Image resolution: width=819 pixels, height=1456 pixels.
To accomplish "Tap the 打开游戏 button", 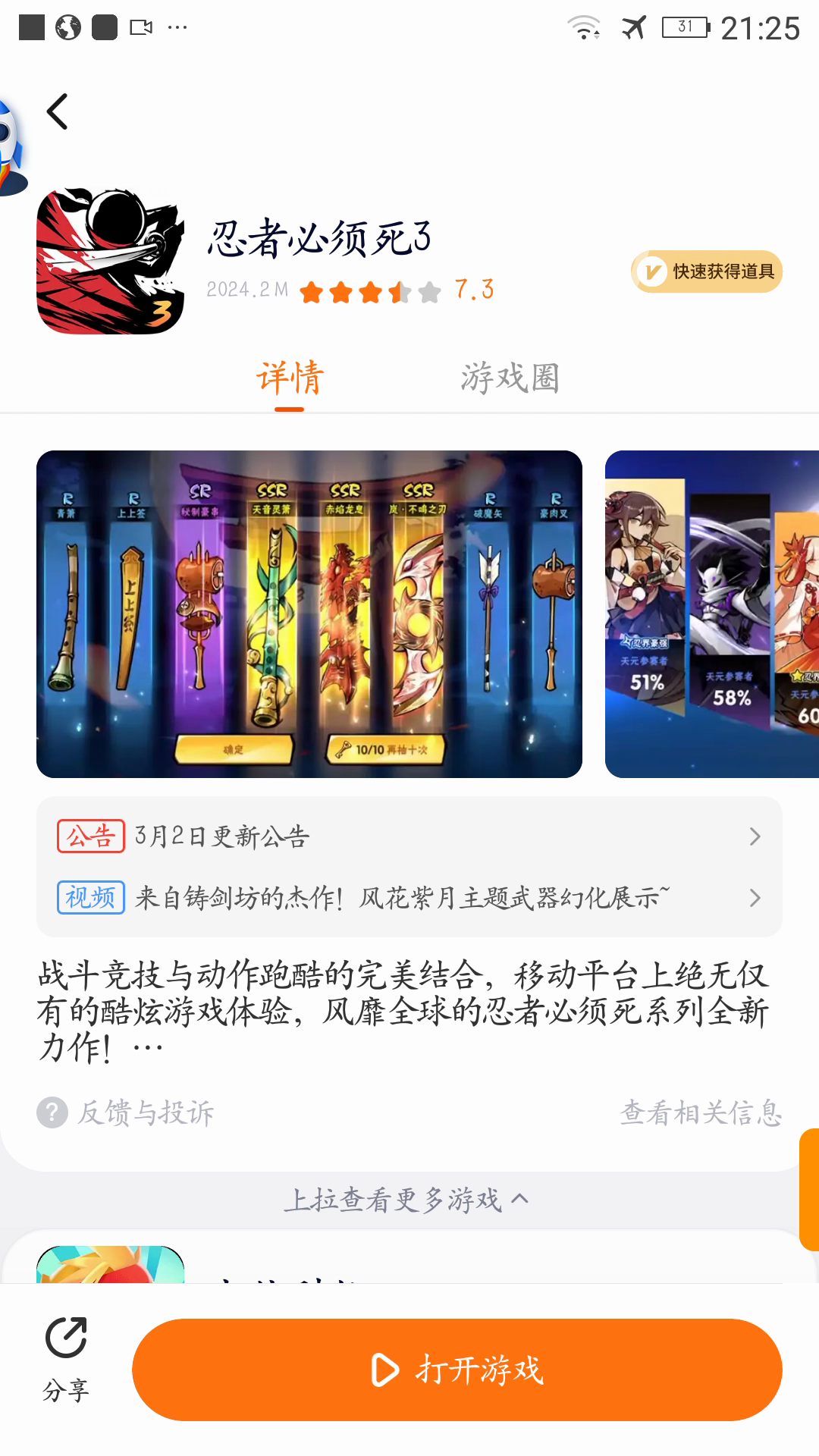I will tap(457, 1370).
